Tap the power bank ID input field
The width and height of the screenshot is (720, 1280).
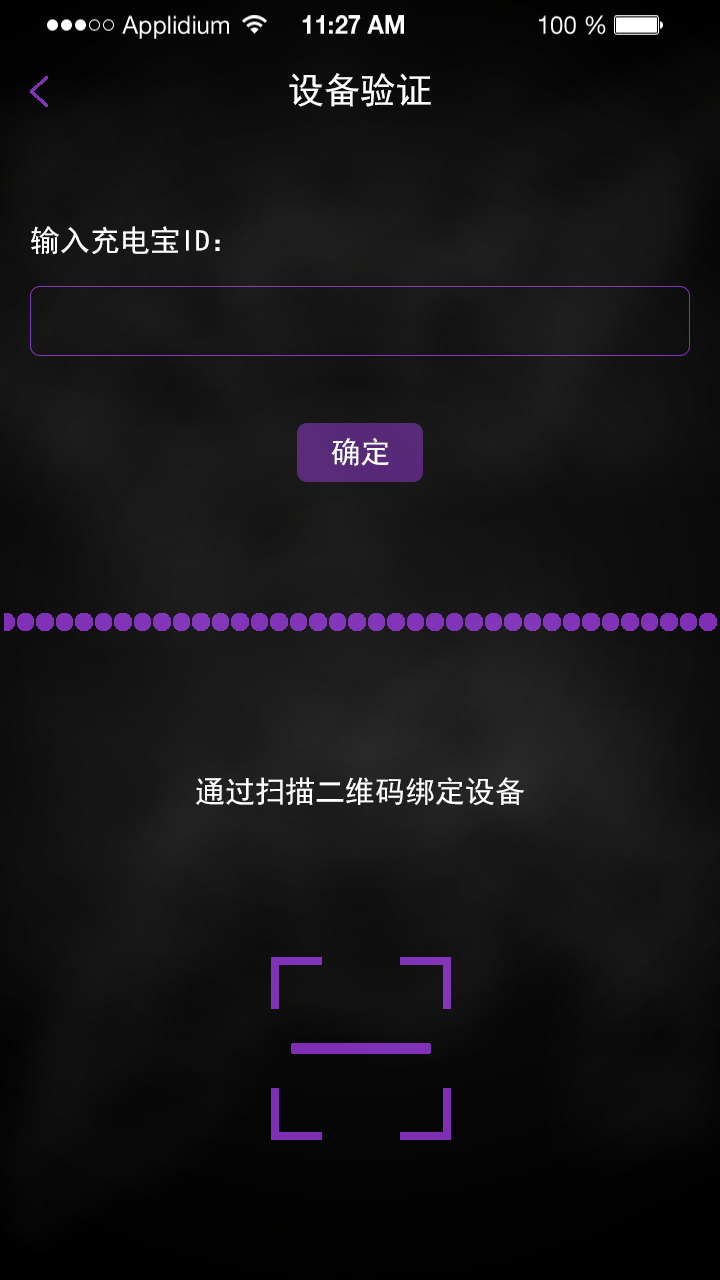click(360, 321)
